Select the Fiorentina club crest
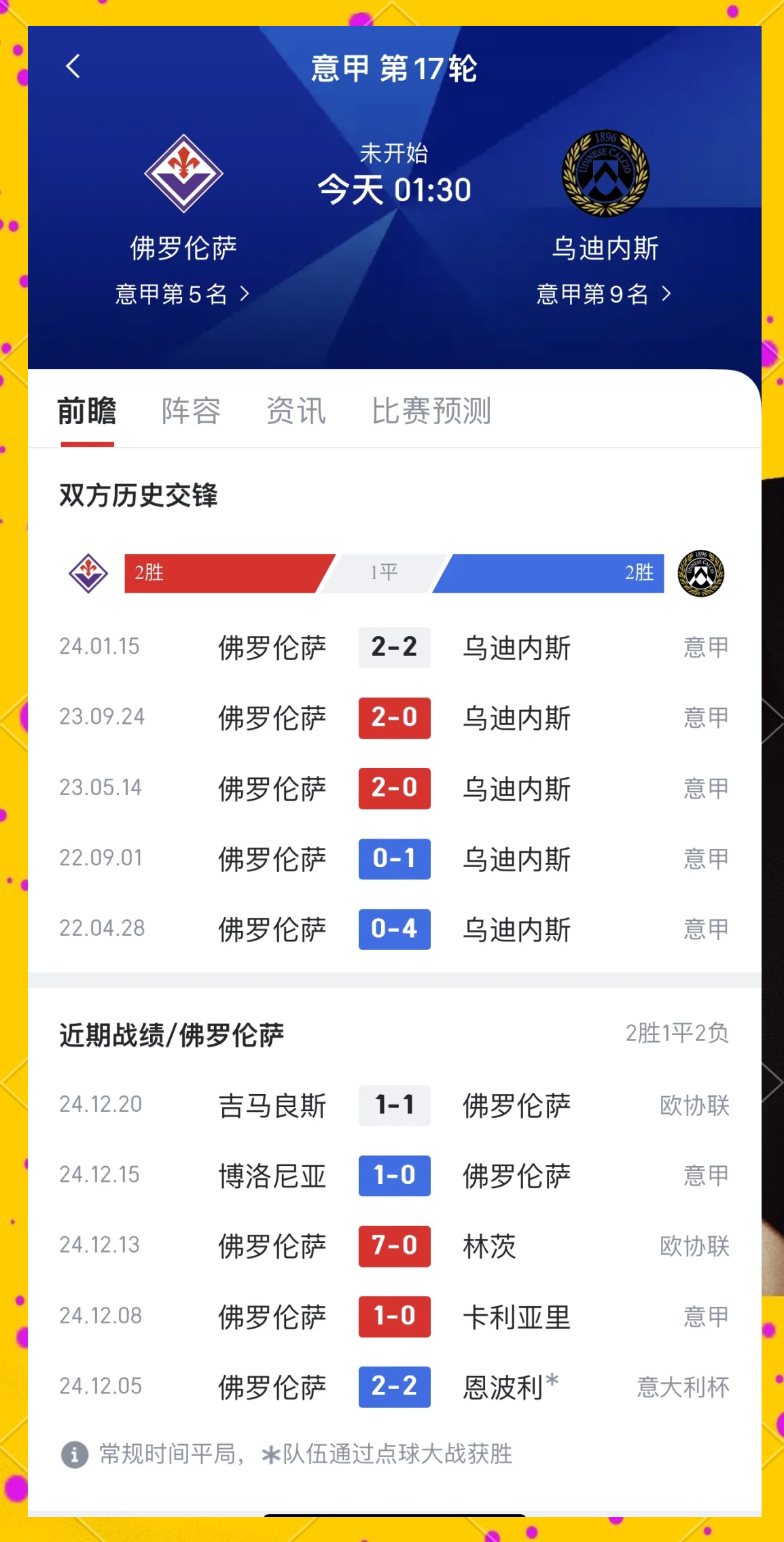Image resolution: width=784 pixels, height=1542 pixels. pyautogui.click(x=182, y=173)
